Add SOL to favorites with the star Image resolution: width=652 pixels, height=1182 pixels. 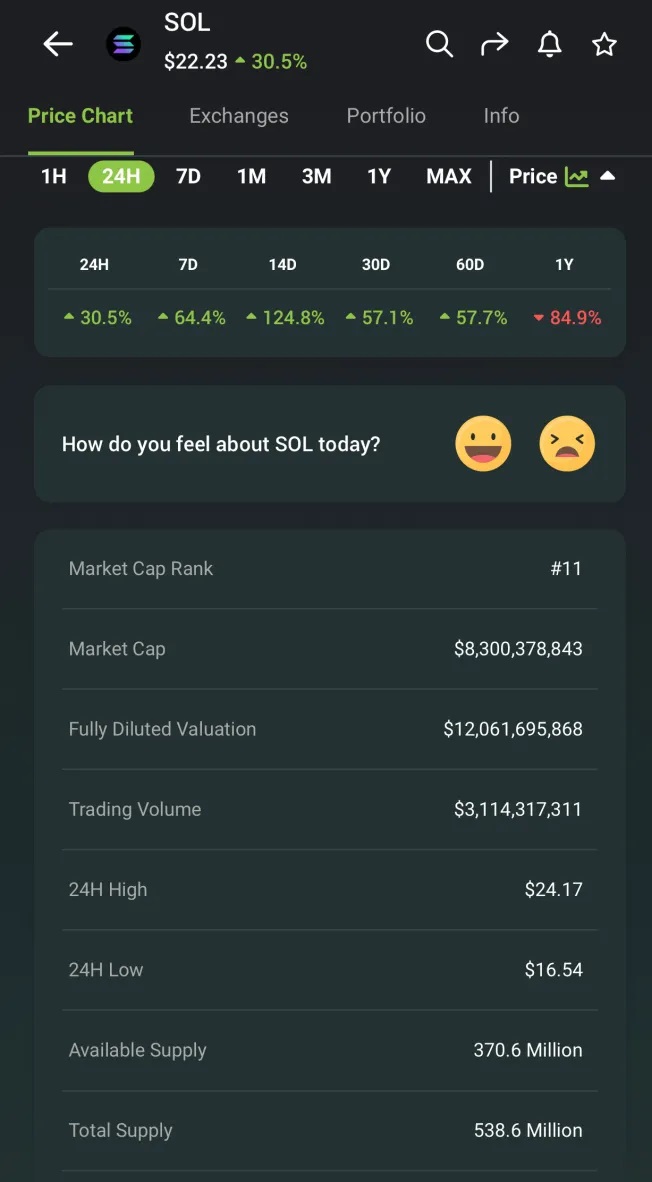coord(604,44)
